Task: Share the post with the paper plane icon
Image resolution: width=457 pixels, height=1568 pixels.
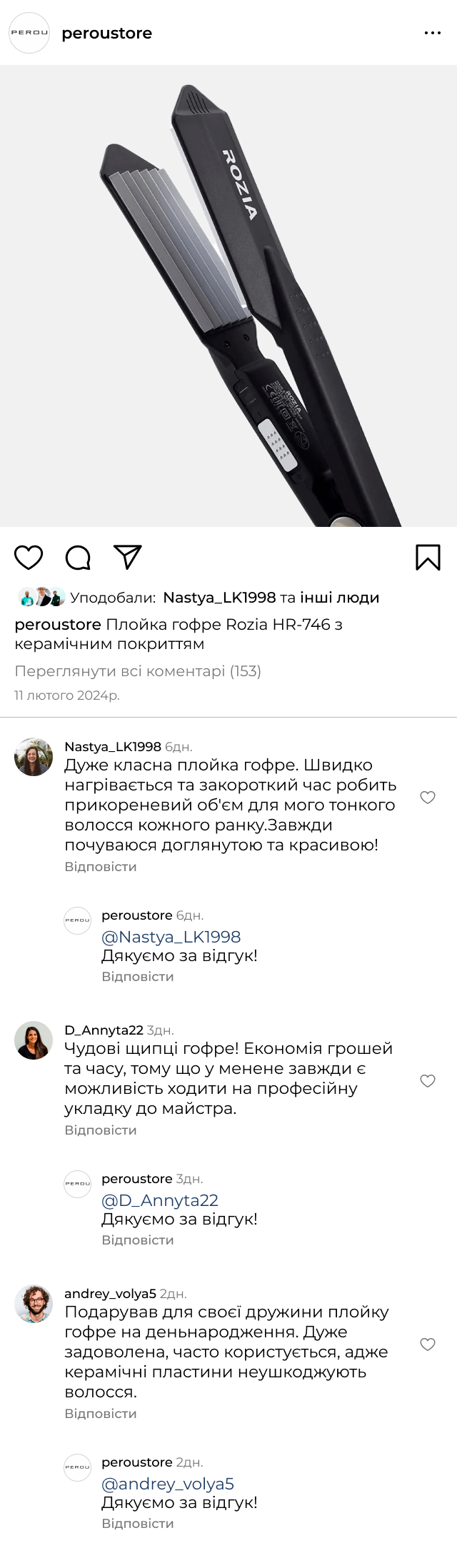Action: (128, 558)
